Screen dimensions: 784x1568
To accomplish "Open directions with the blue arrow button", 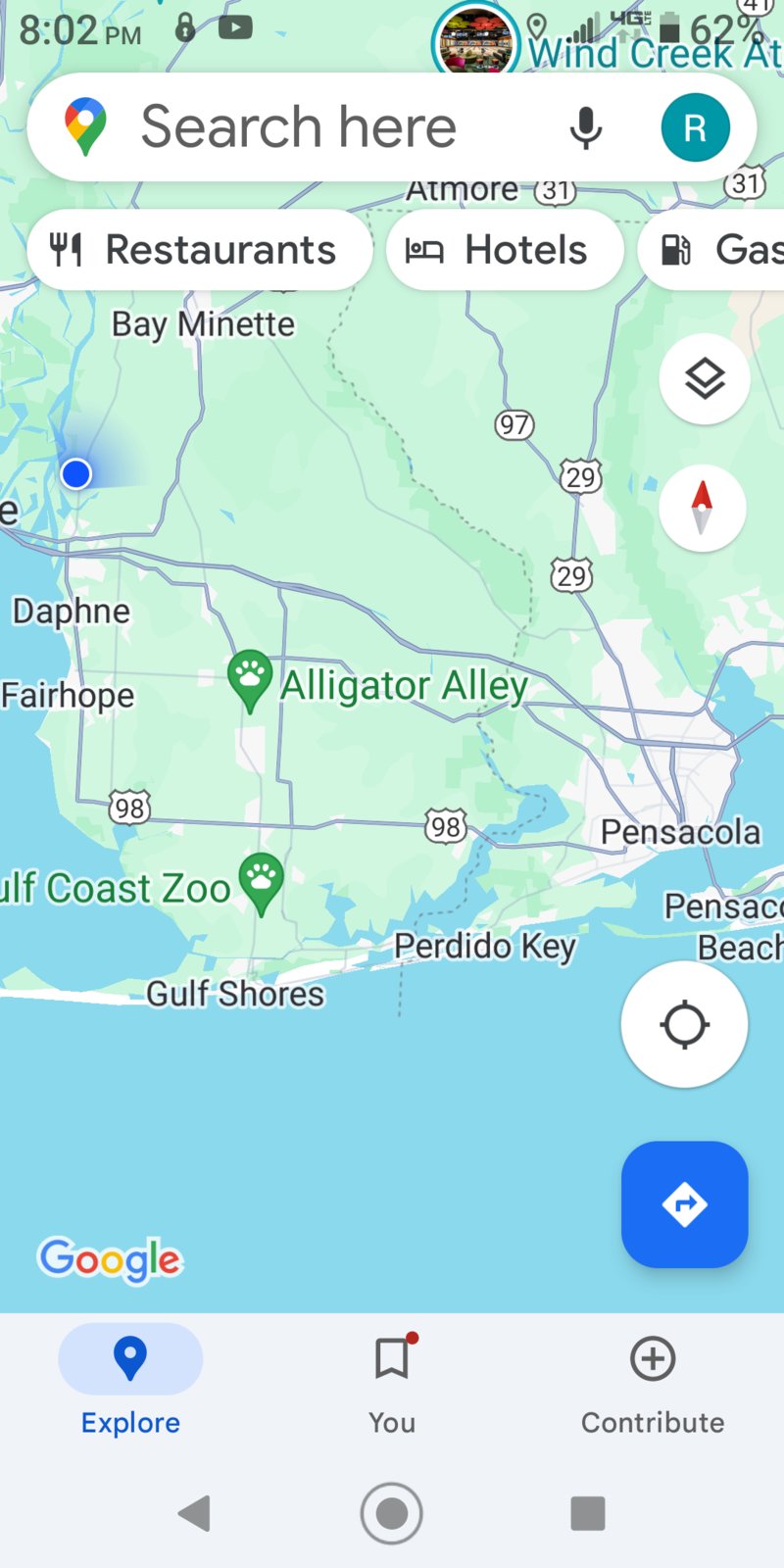I will (x=684, y=1204).
